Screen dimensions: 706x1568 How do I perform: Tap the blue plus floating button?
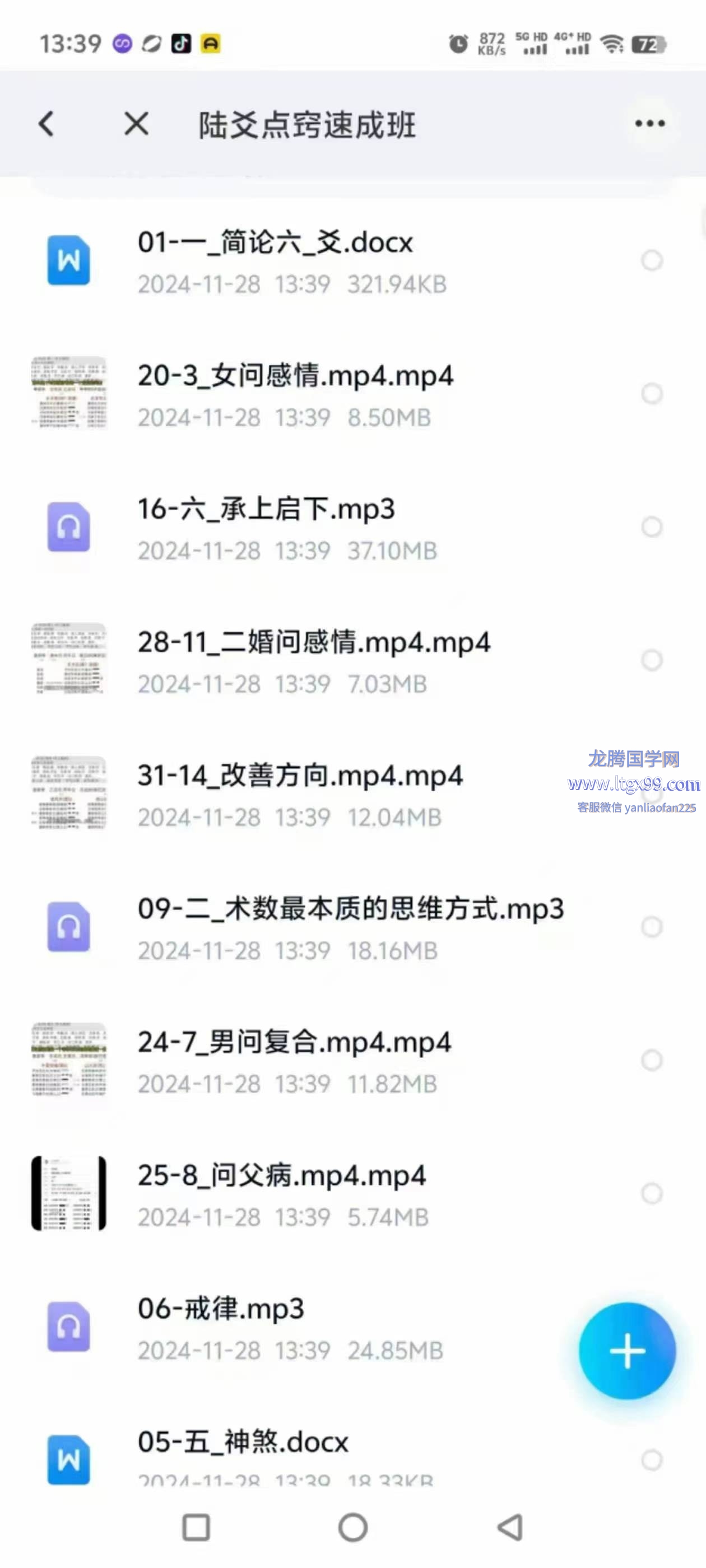pyautogui.click(x=626, y=1351)
